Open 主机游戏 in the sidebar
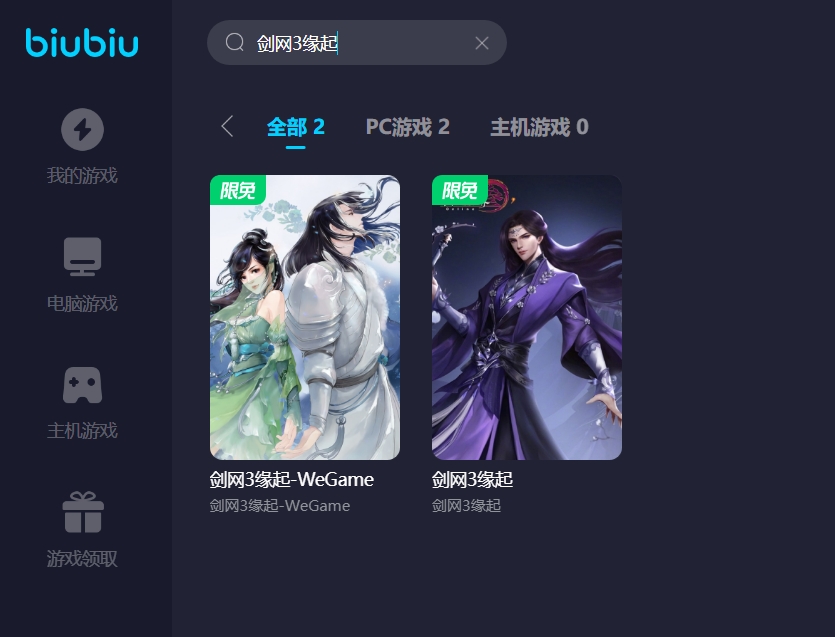This screenshot has height=637, width=835. [82, 402]
